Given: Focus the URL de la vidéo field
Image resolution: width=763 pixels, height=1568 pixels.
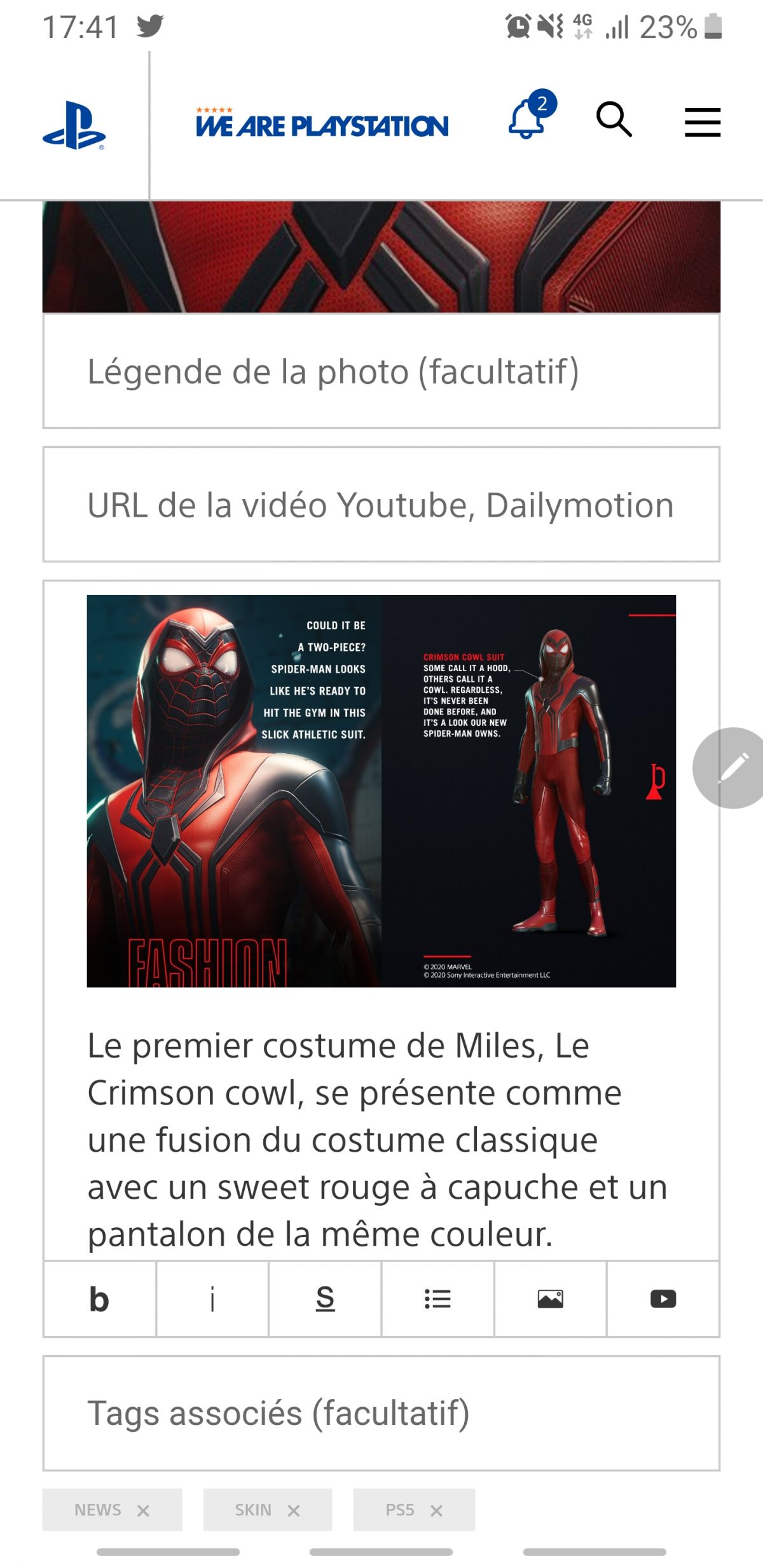Looking at the screenshot, I should (381, 505).
